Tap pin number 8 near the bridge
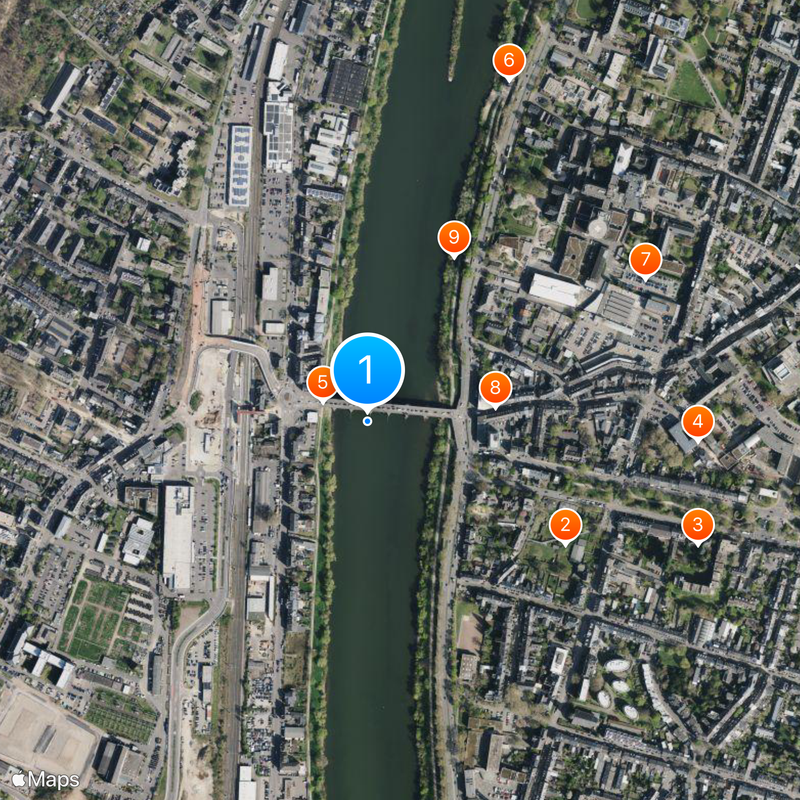 [495, 388]
